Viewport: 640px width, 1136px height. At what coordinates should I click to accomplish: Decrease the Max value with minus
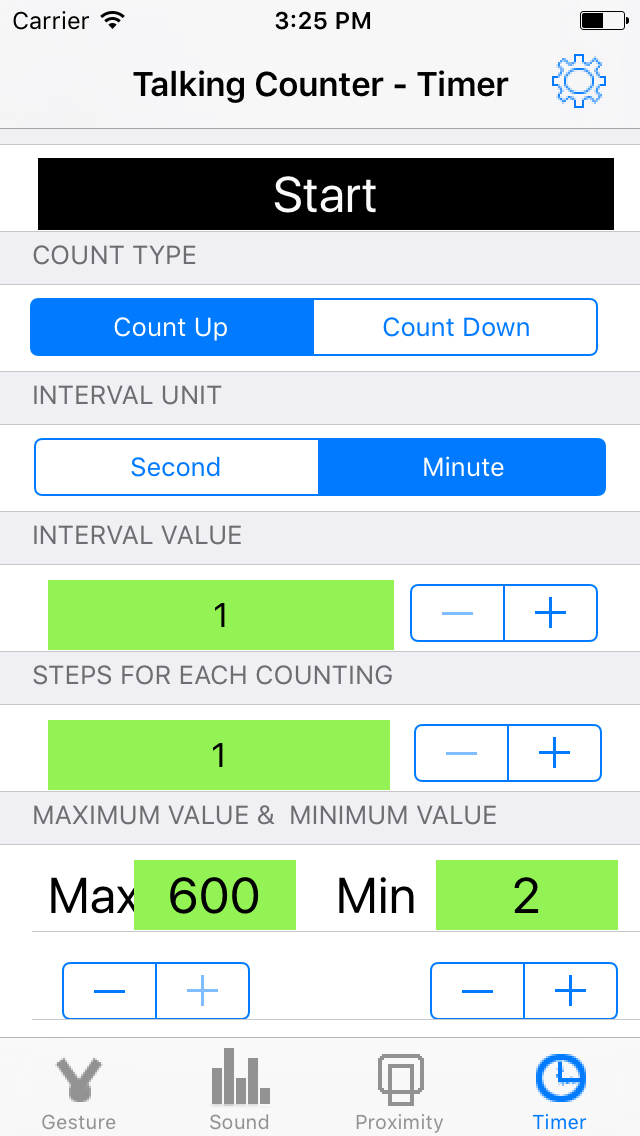pos(109,990)
